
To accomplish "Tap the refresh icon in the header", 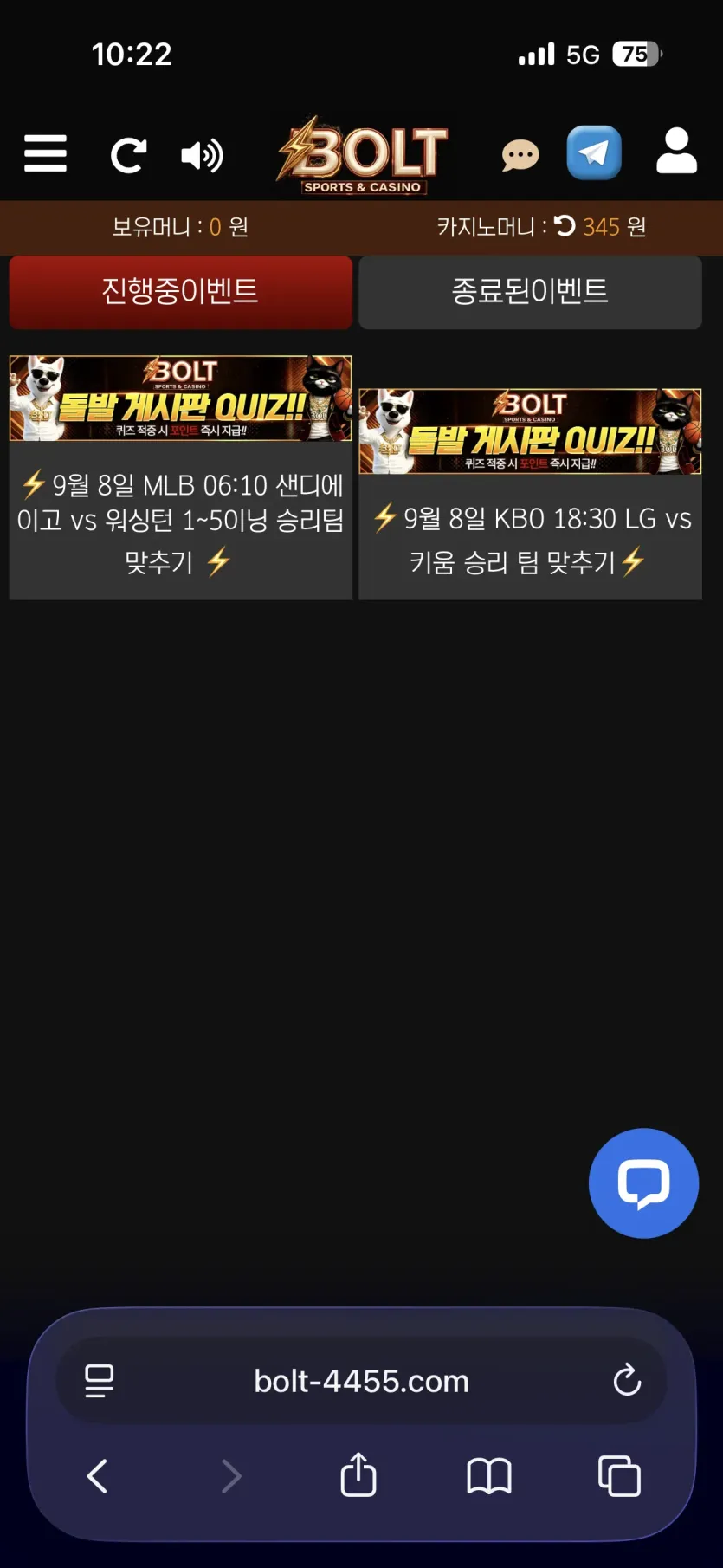I will [x=128, y=155].
